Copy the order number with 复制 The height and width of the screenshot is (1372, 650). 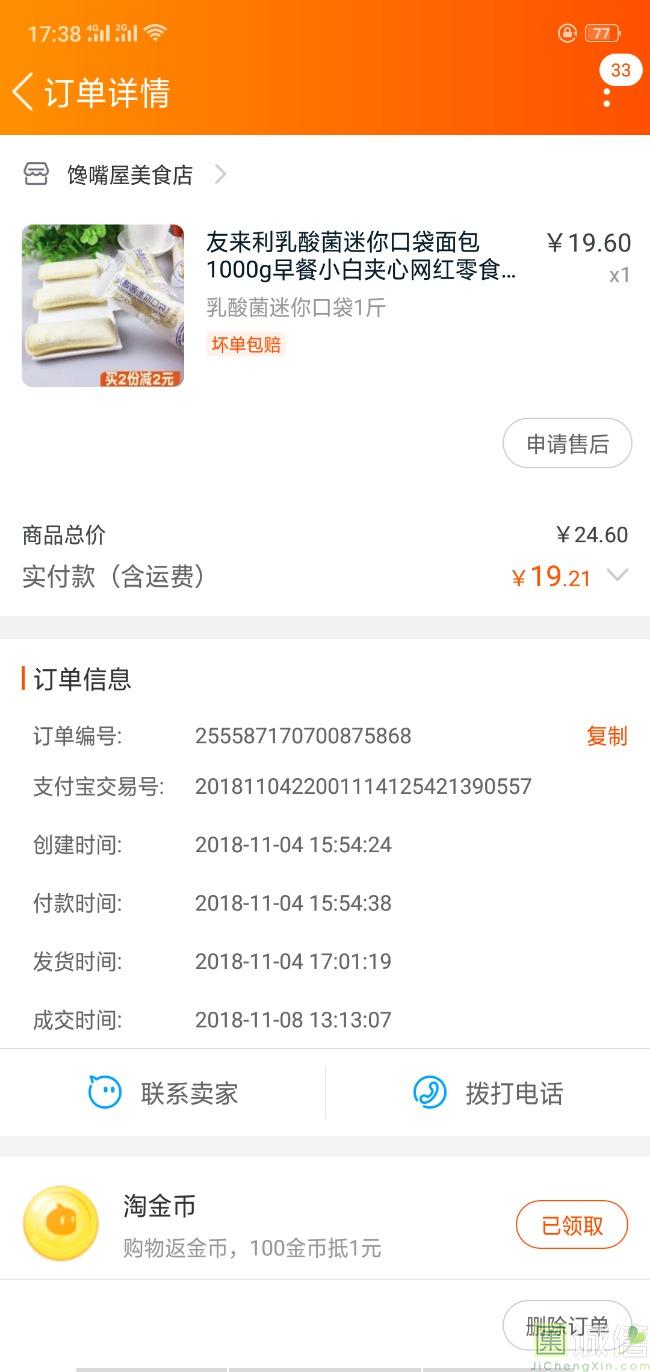606,736
